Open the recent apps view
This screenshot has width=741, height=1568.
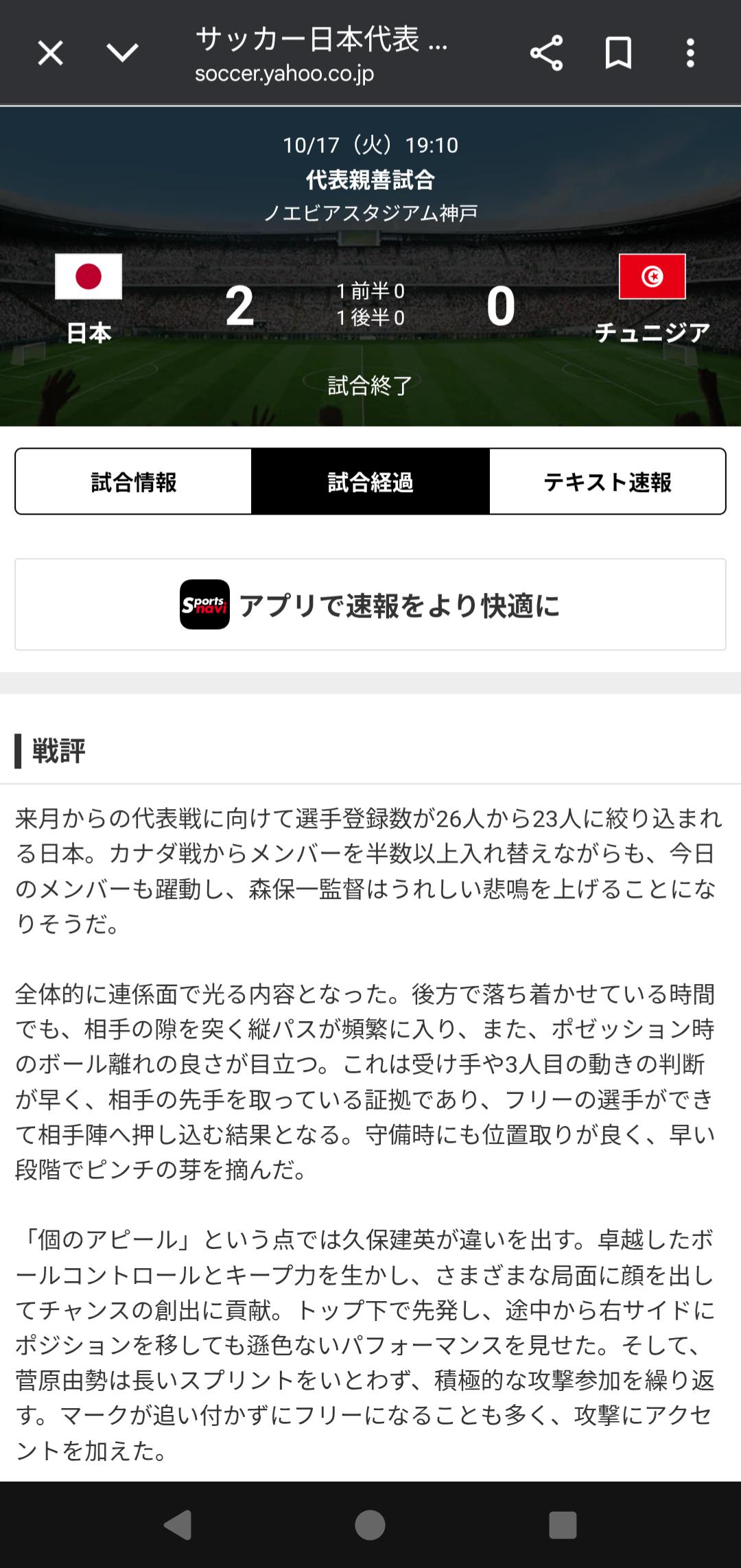[563, 1525]
